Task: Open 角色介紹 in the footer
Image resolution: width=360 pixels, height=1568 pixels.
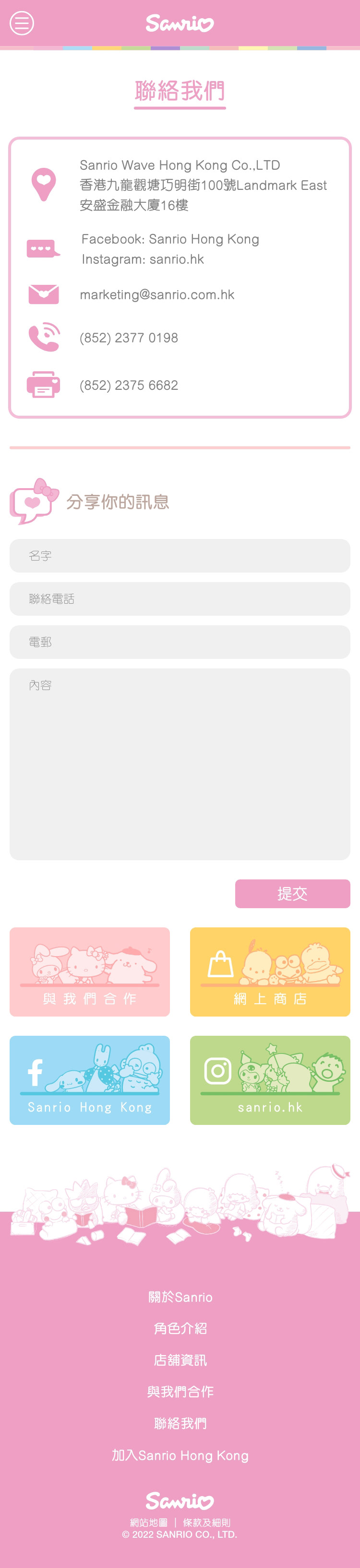Action: point(180,1328)
